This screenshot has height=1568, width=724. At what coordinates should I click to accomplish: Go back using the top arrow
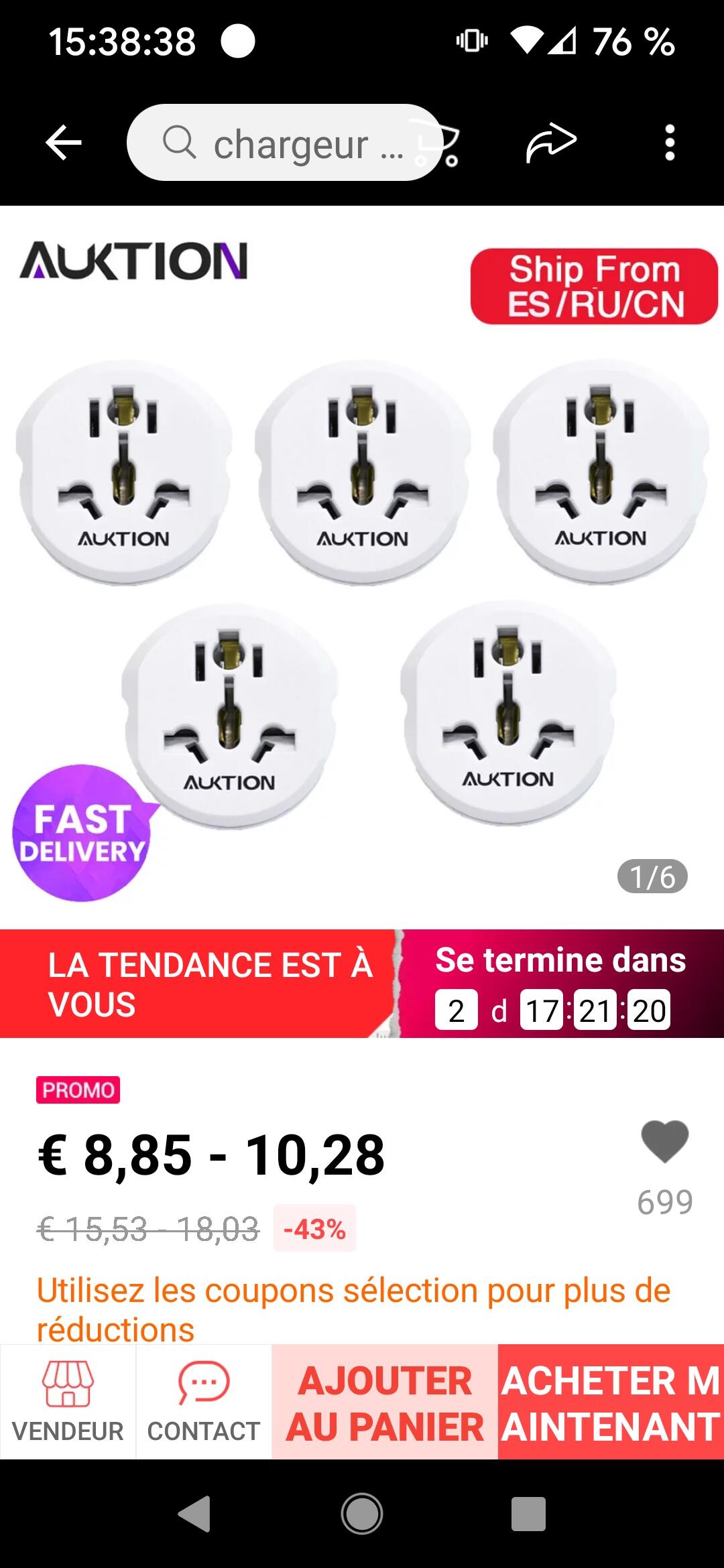(64, 143)
